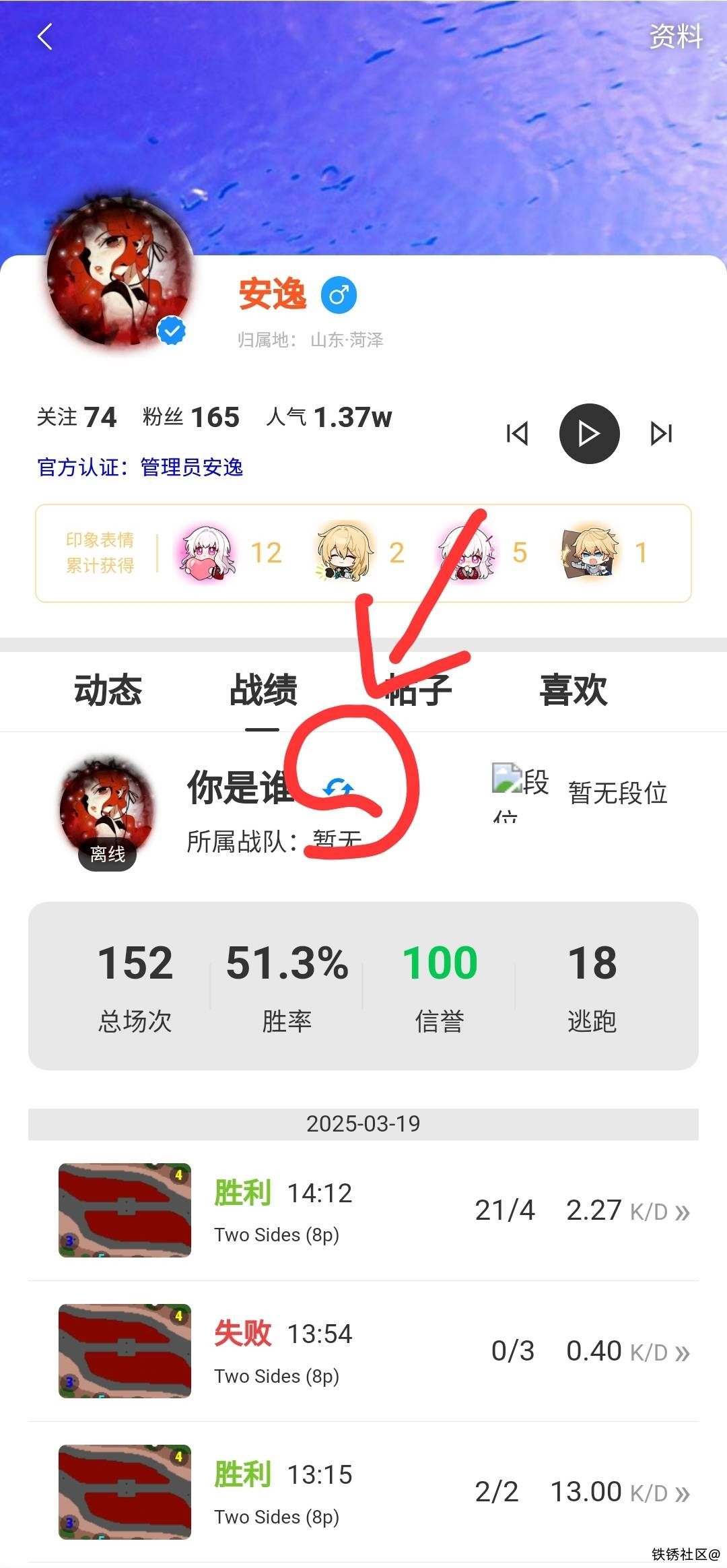Screen dimensions: 727x1568
Task: Play the profile music
Action: click(x=589, y=434)
